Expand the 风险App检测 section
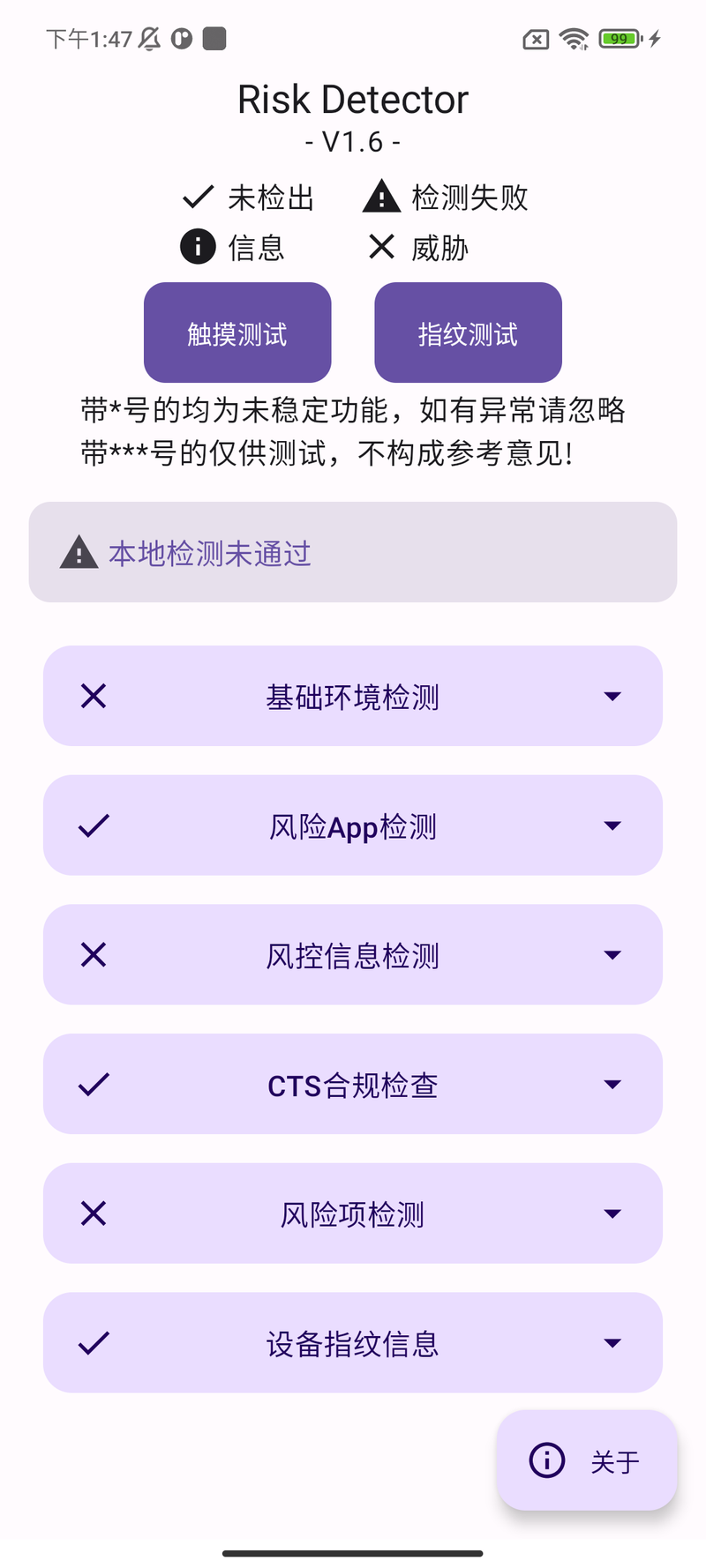 coord(353,825)
